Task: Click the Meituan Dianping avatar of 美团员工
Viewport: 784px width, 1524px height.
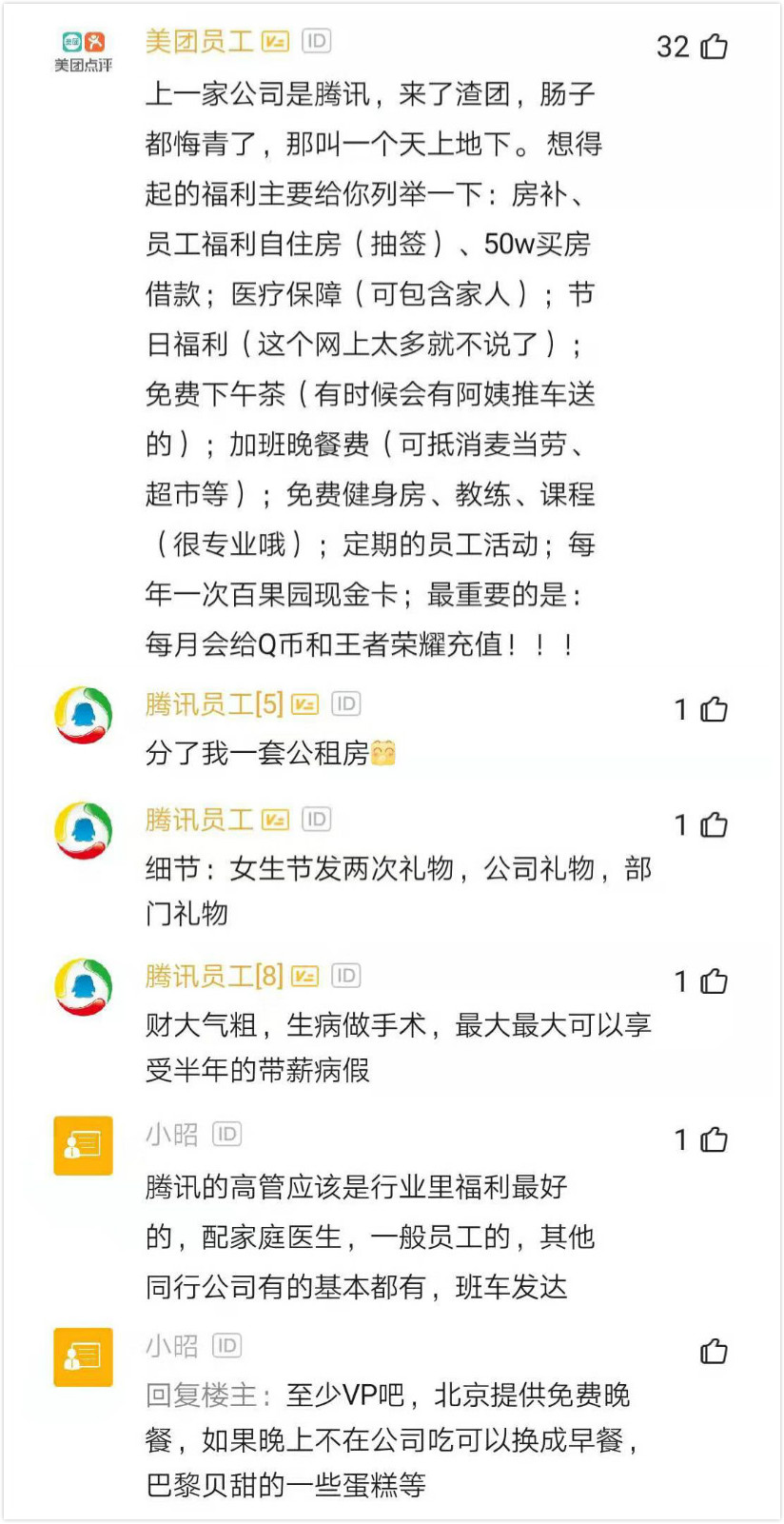Action: point(83,46)
